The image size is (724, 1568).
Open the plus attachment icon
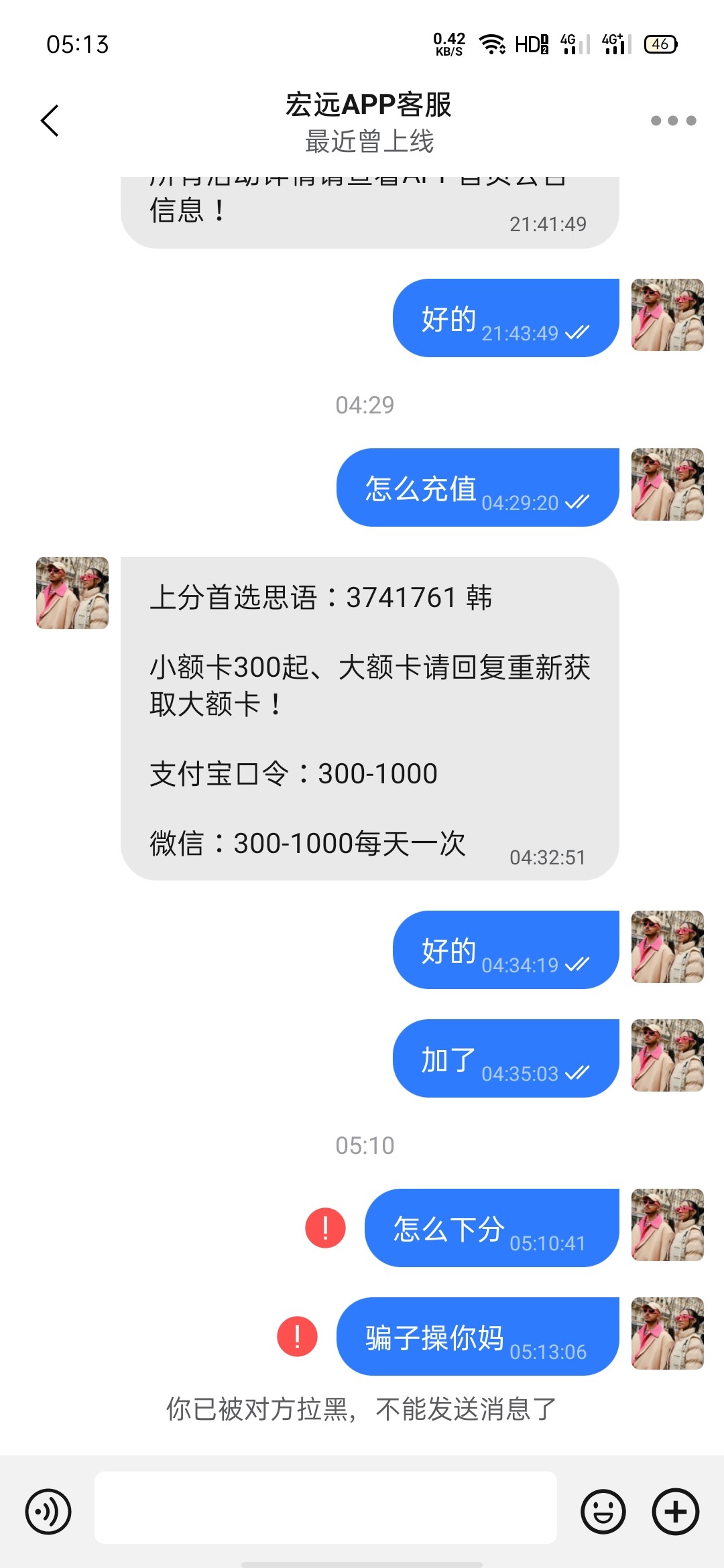(674, 1512)
